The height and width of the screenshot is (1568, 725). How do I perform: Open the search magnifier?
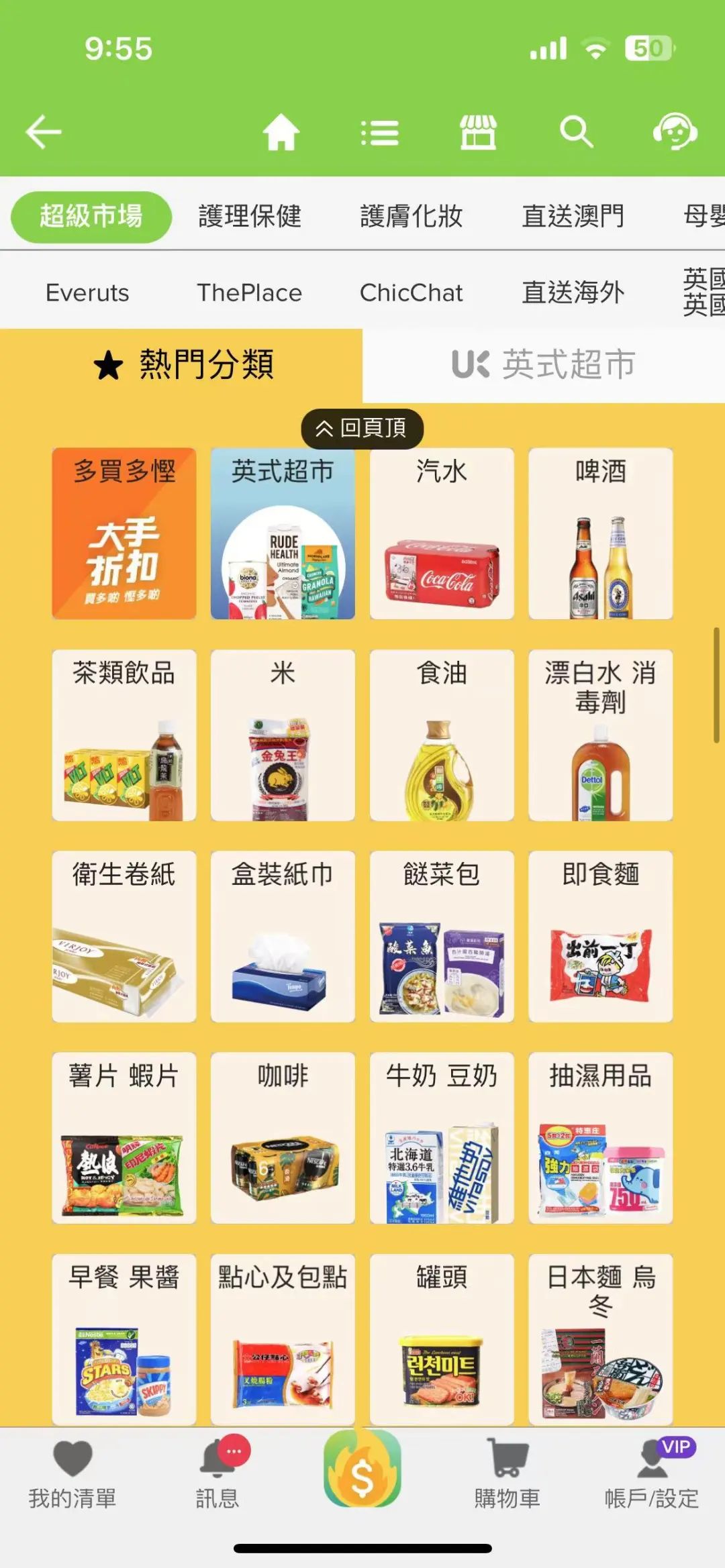click(576, 132)
